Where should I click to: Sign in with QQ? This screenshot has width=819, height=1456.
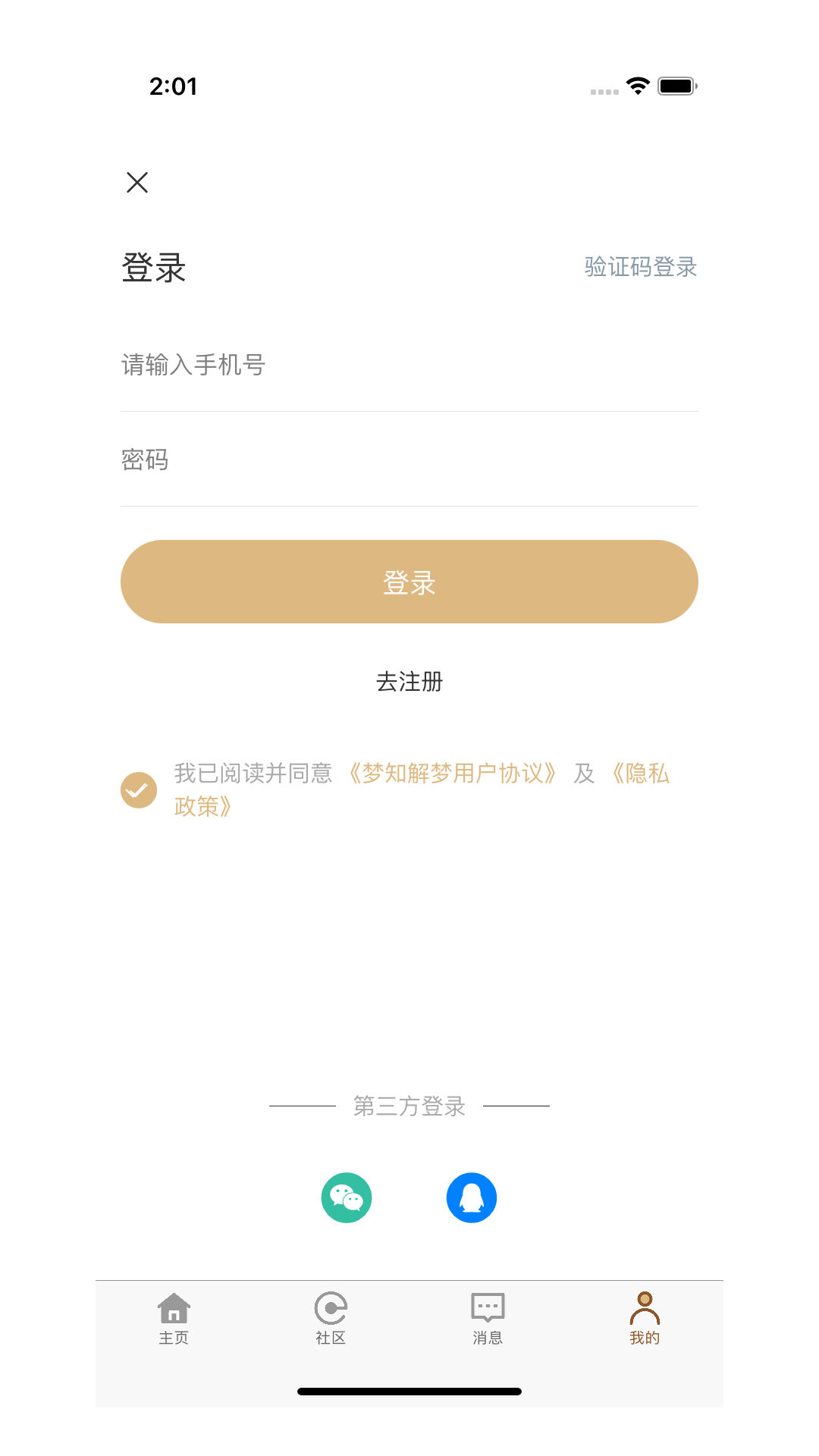coord(472,1197)
